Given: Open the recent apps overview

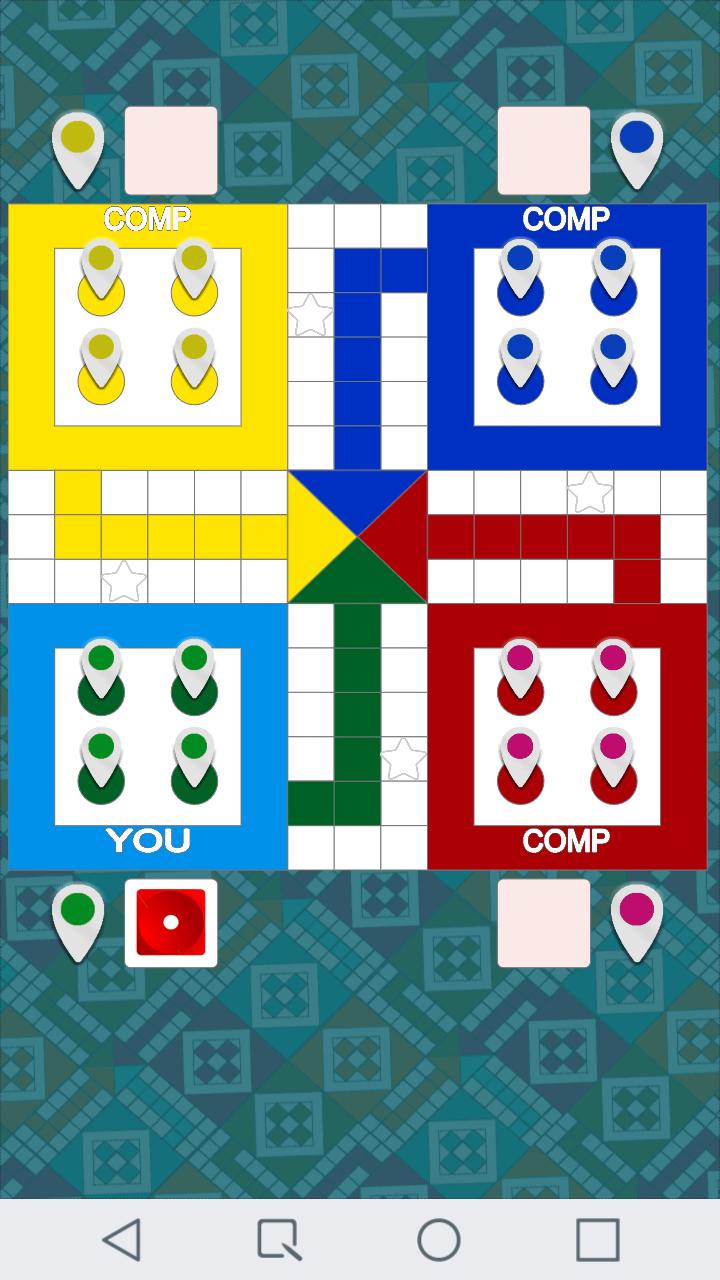Looking at the screenshot, I should pyautogui.click(x=597, y=1240).
